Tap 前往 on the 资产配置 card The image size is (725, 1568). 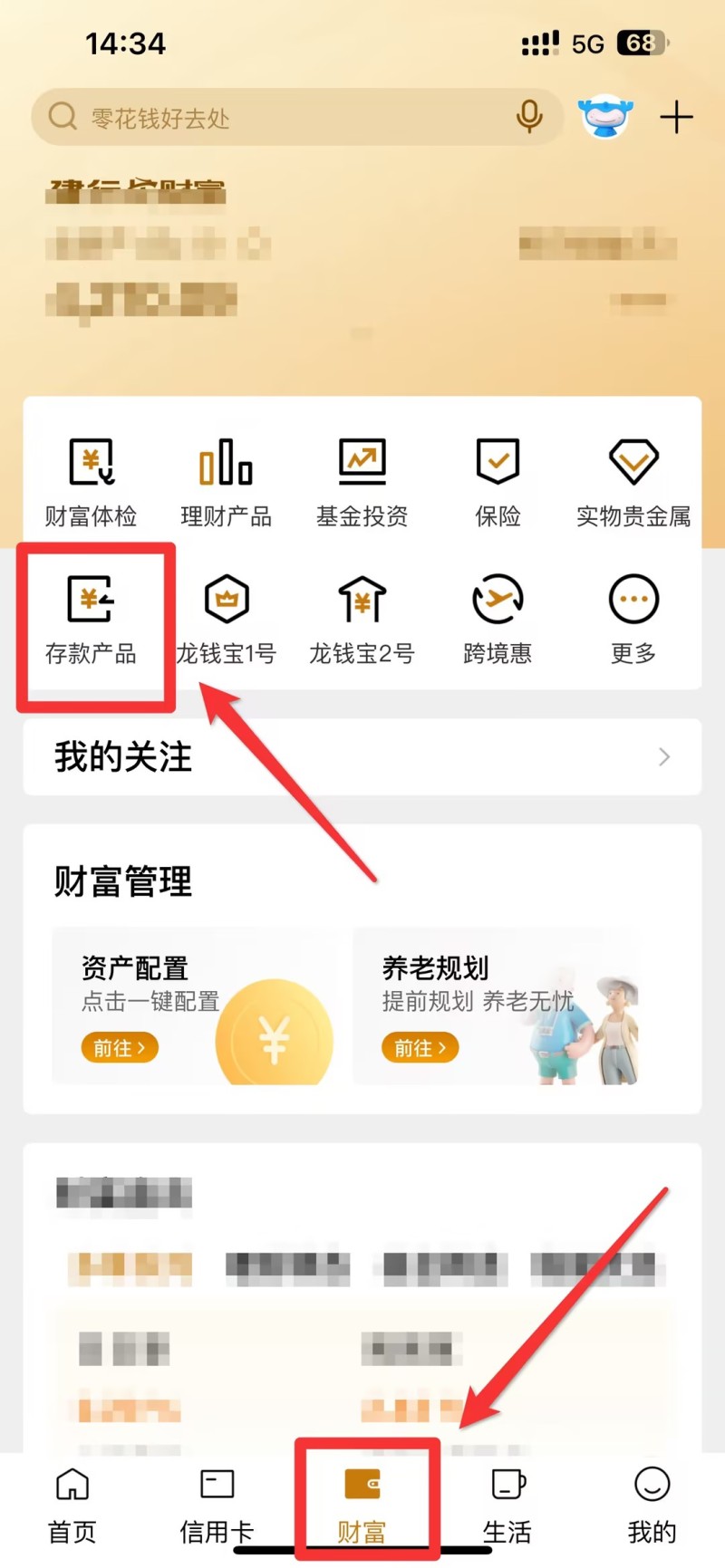coord(120,1048)
